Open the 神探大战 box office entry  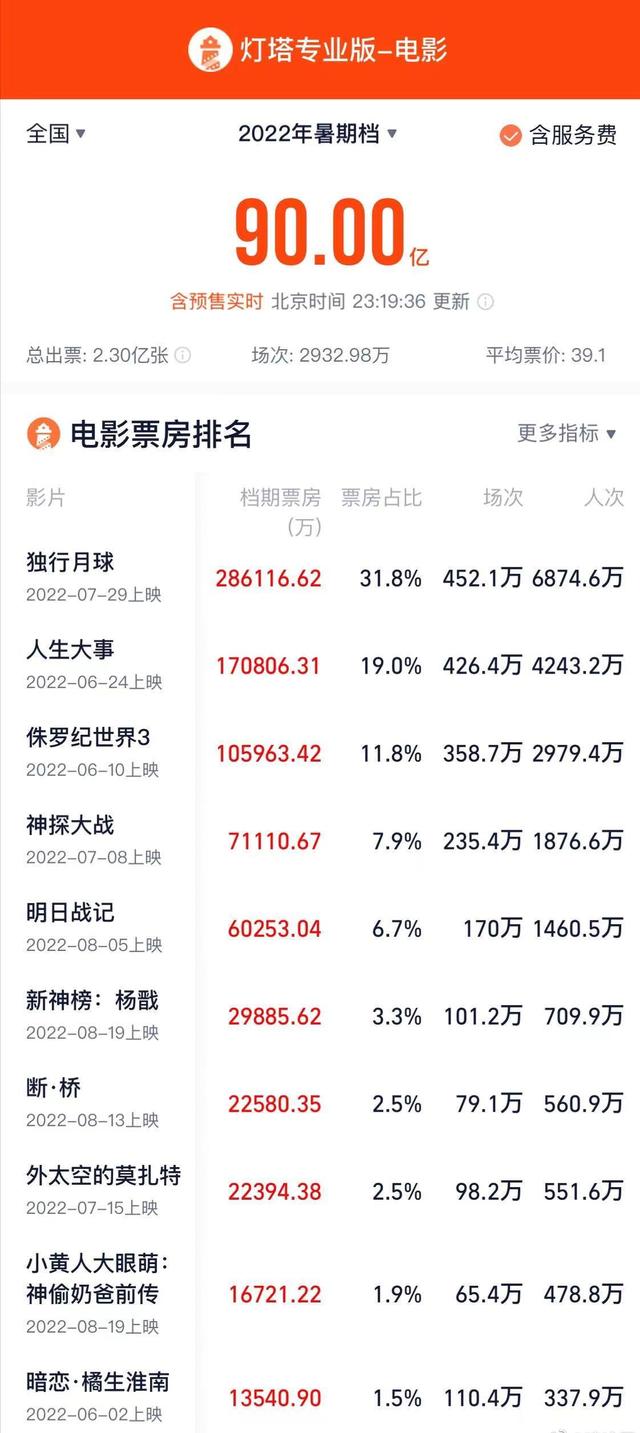pyautogui.click(x=320, y=840)
